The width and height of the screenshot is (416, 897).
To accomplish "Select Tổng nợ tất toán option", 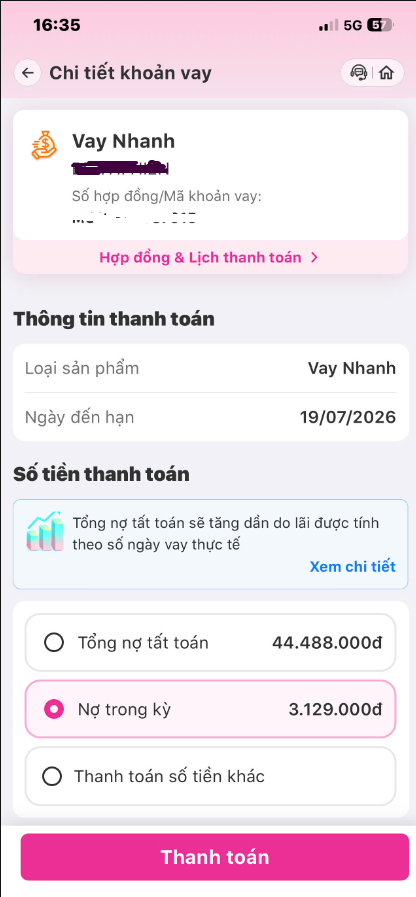I will tap(210, 643).
